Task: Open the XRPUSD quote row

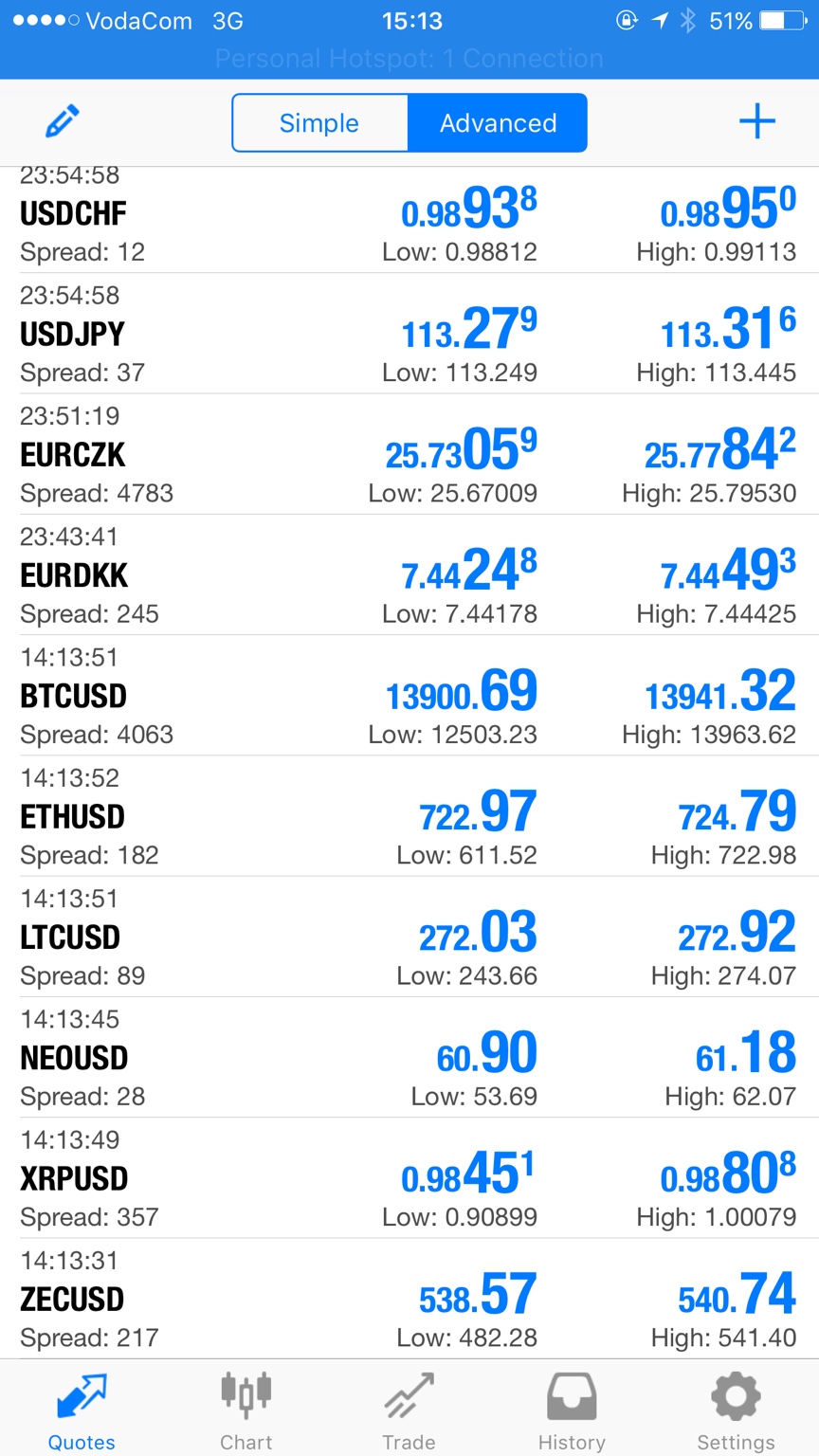Action: 409,1176
